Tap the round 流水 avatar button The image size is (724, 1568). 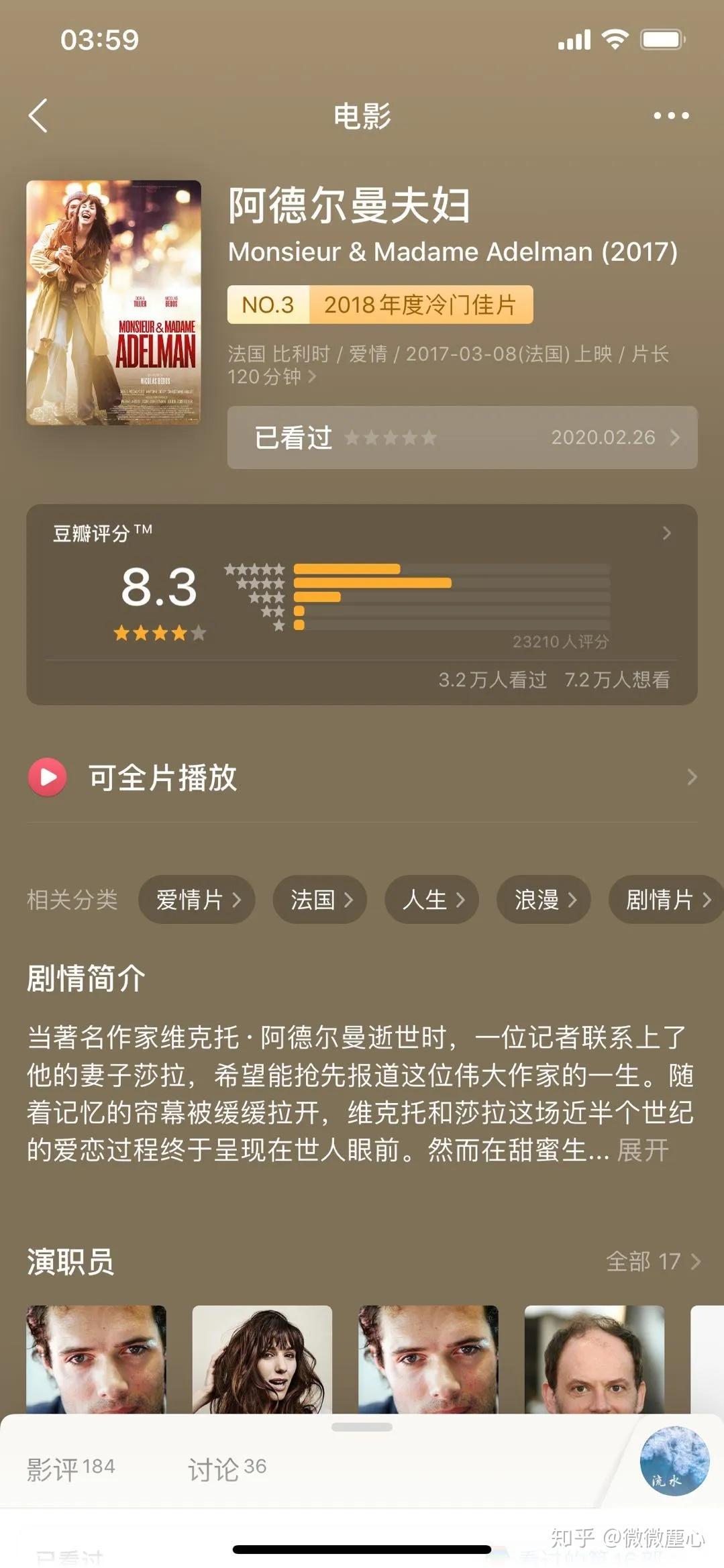pos(674,1461)
